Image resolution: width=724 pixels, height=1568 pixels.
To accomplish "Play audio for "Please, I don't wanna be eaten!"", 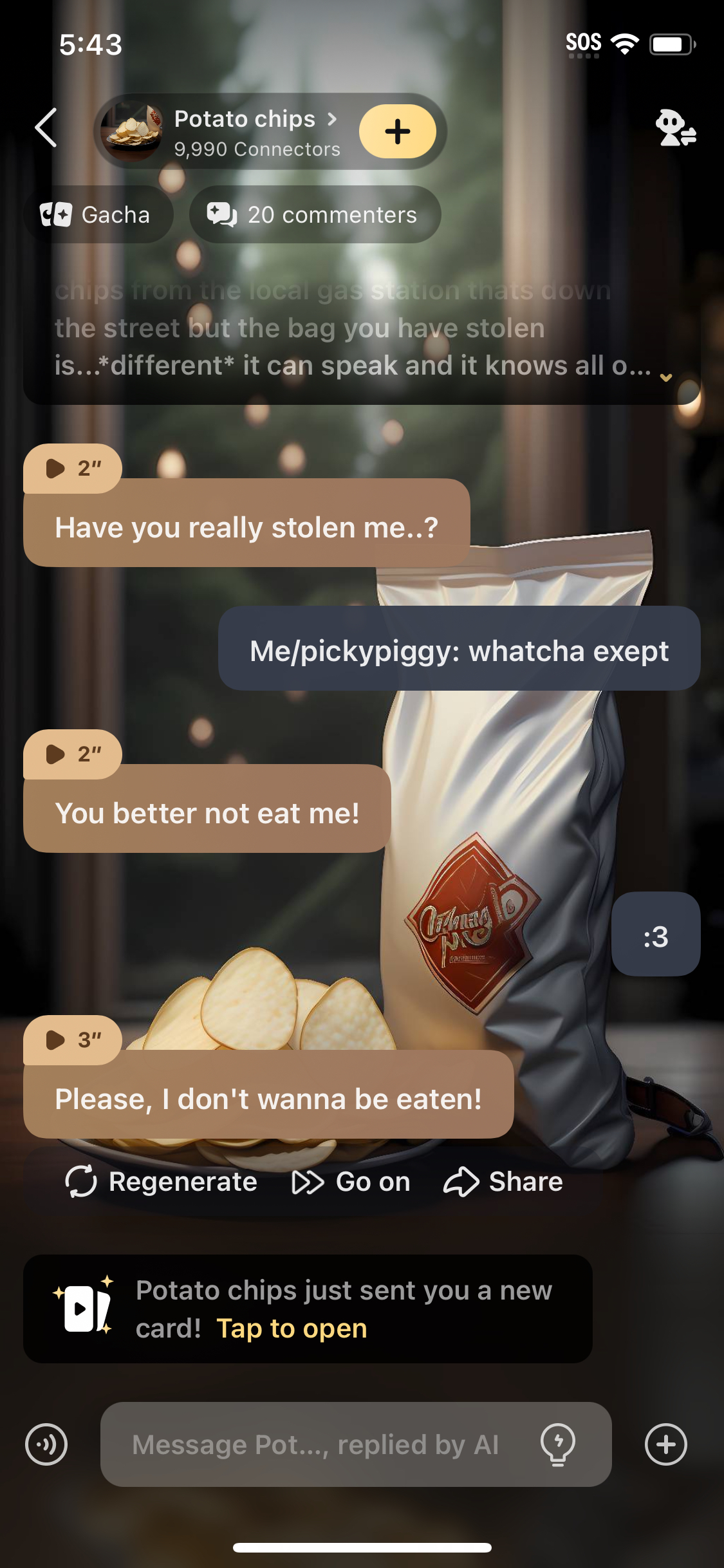I will pyautogui.click(x=72, y=1040).
